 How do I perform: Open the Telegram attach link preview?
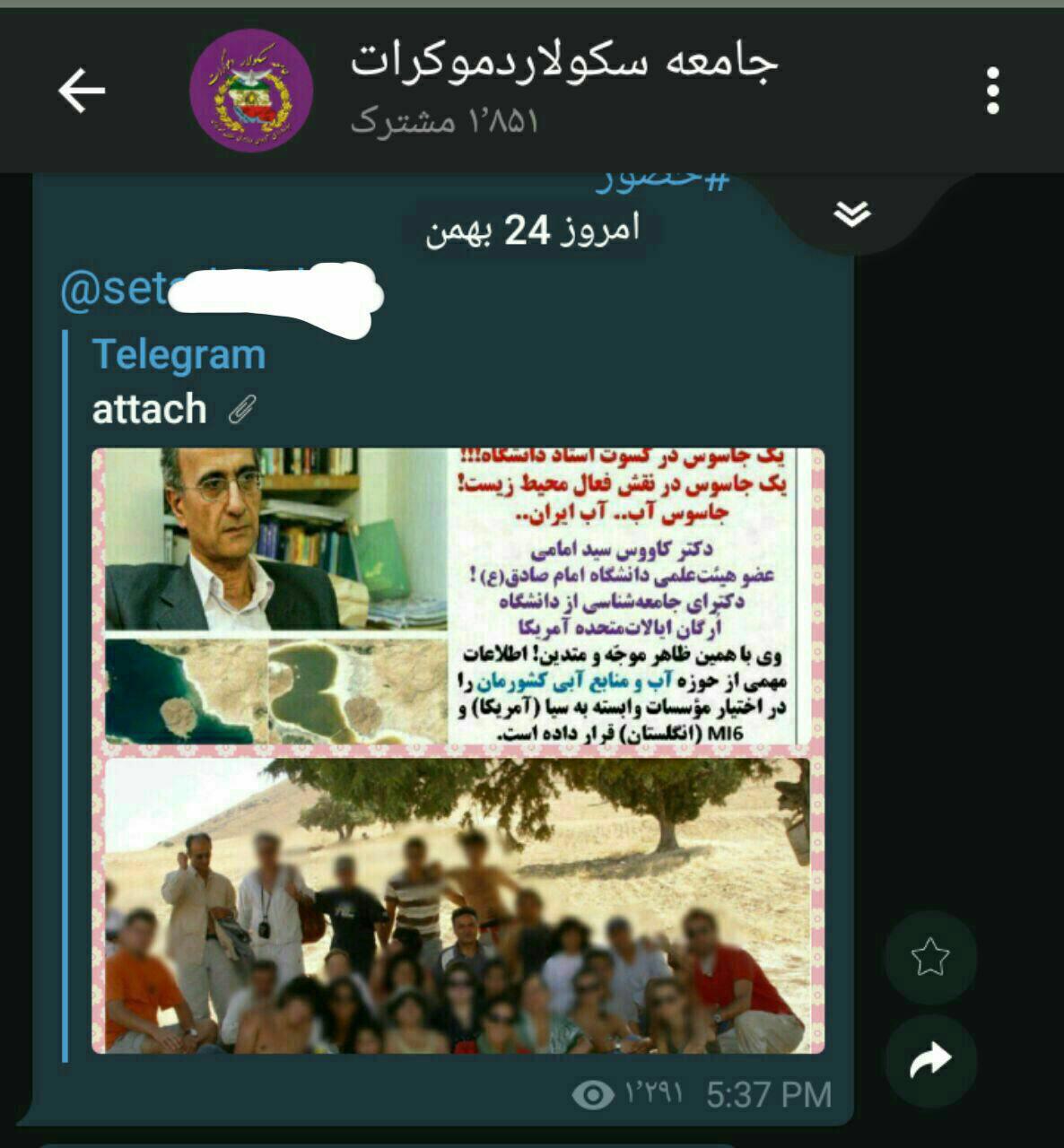point(179,355)
